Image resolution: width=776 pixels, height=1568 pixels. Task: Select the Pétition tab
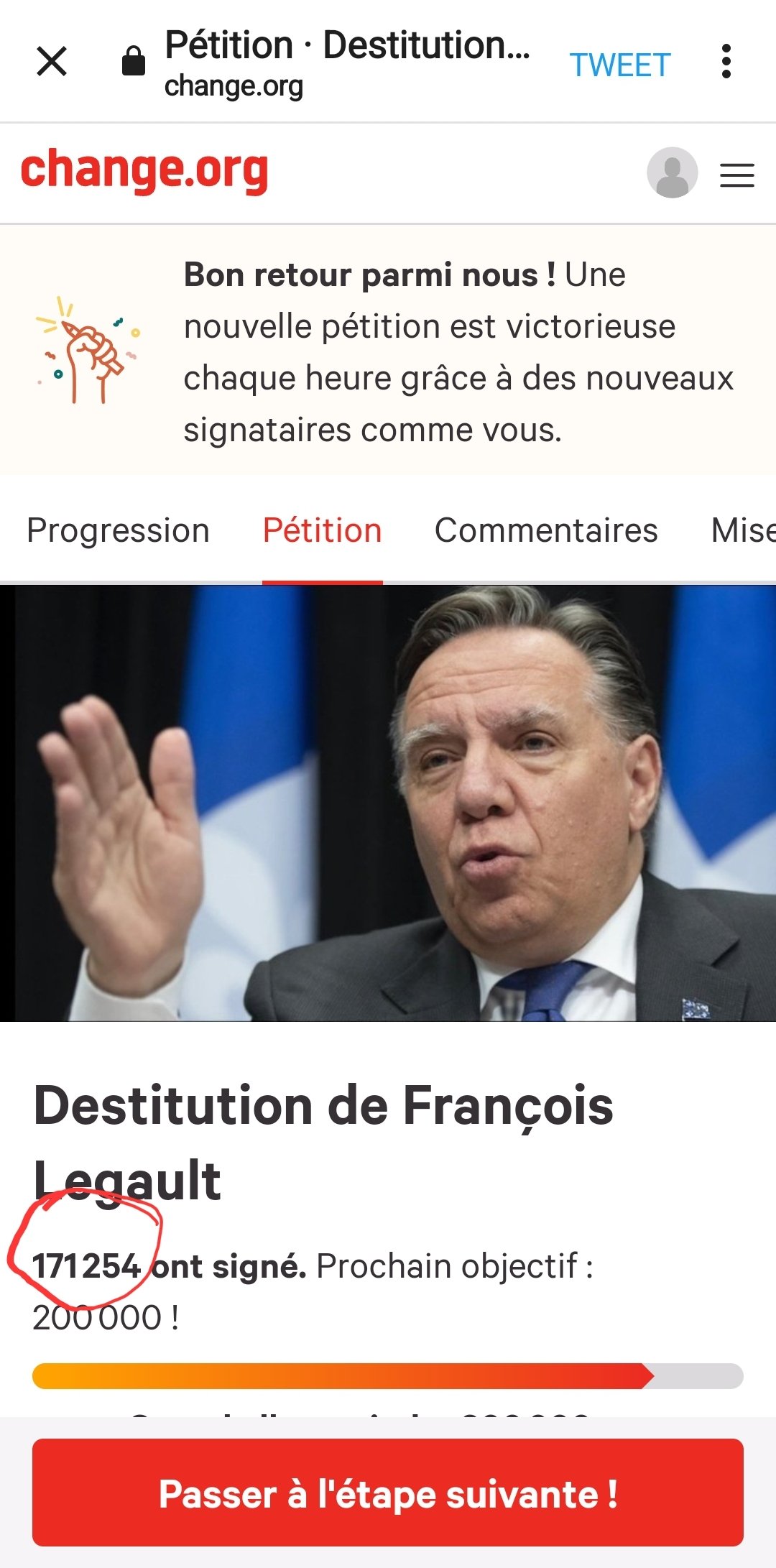tap(322, 530)
